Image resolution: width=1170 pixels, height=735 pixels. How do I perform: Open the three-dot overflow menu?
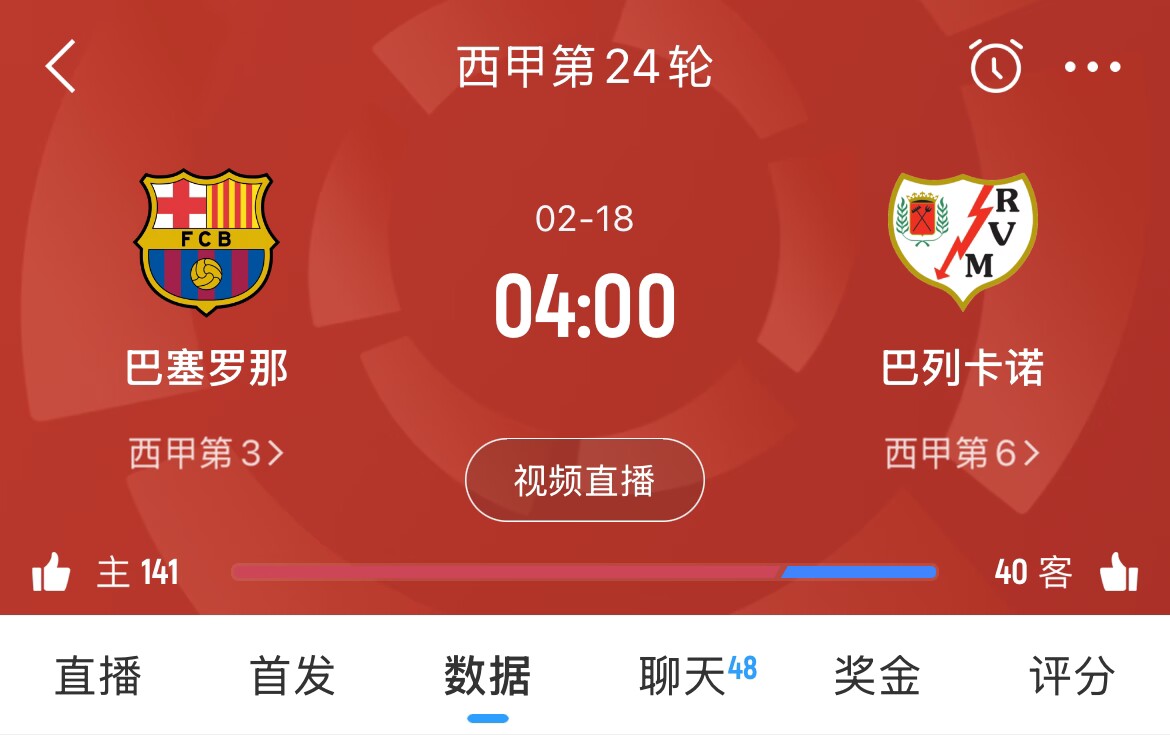(1092, 67)
